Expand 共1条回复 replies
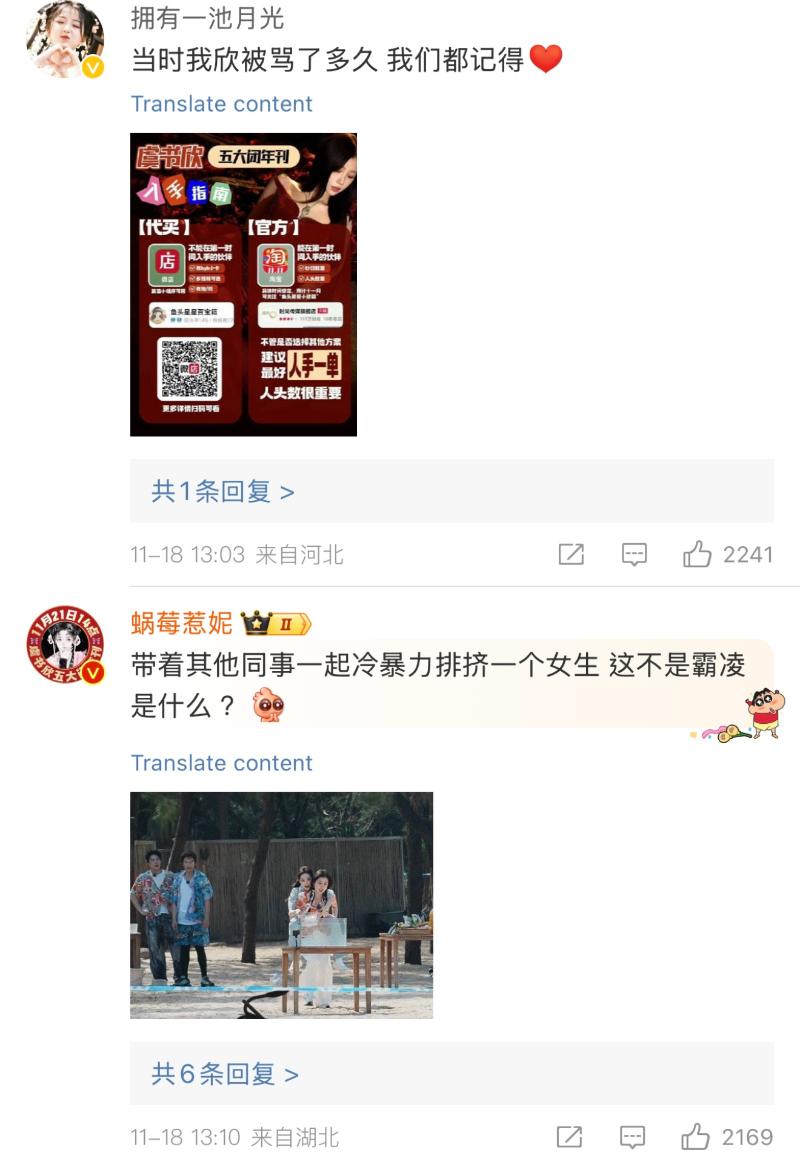Image resolution: width=800 pixels, height=1167 pixels. 223,491
